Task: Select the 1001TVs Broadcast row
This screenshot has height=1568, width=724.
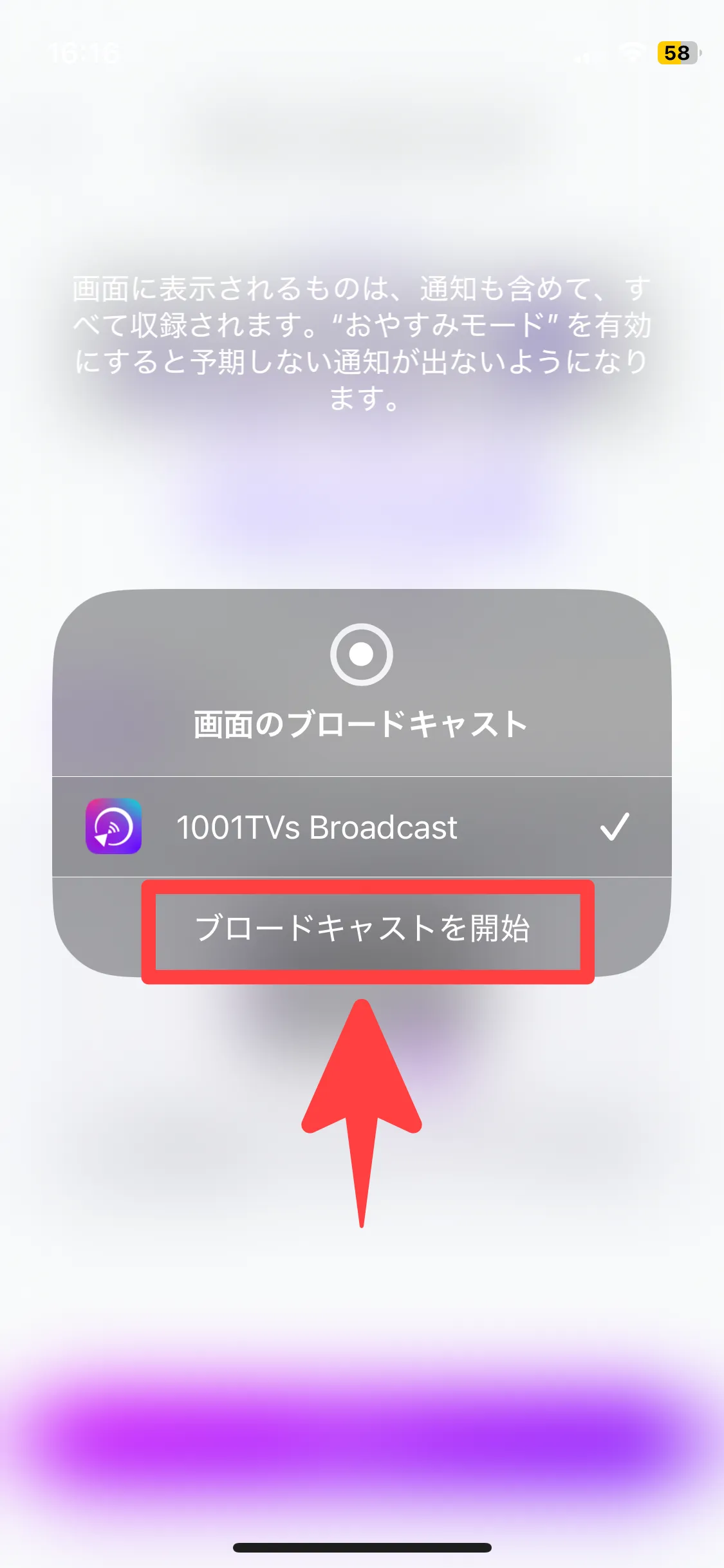Action: coord(362,827)
